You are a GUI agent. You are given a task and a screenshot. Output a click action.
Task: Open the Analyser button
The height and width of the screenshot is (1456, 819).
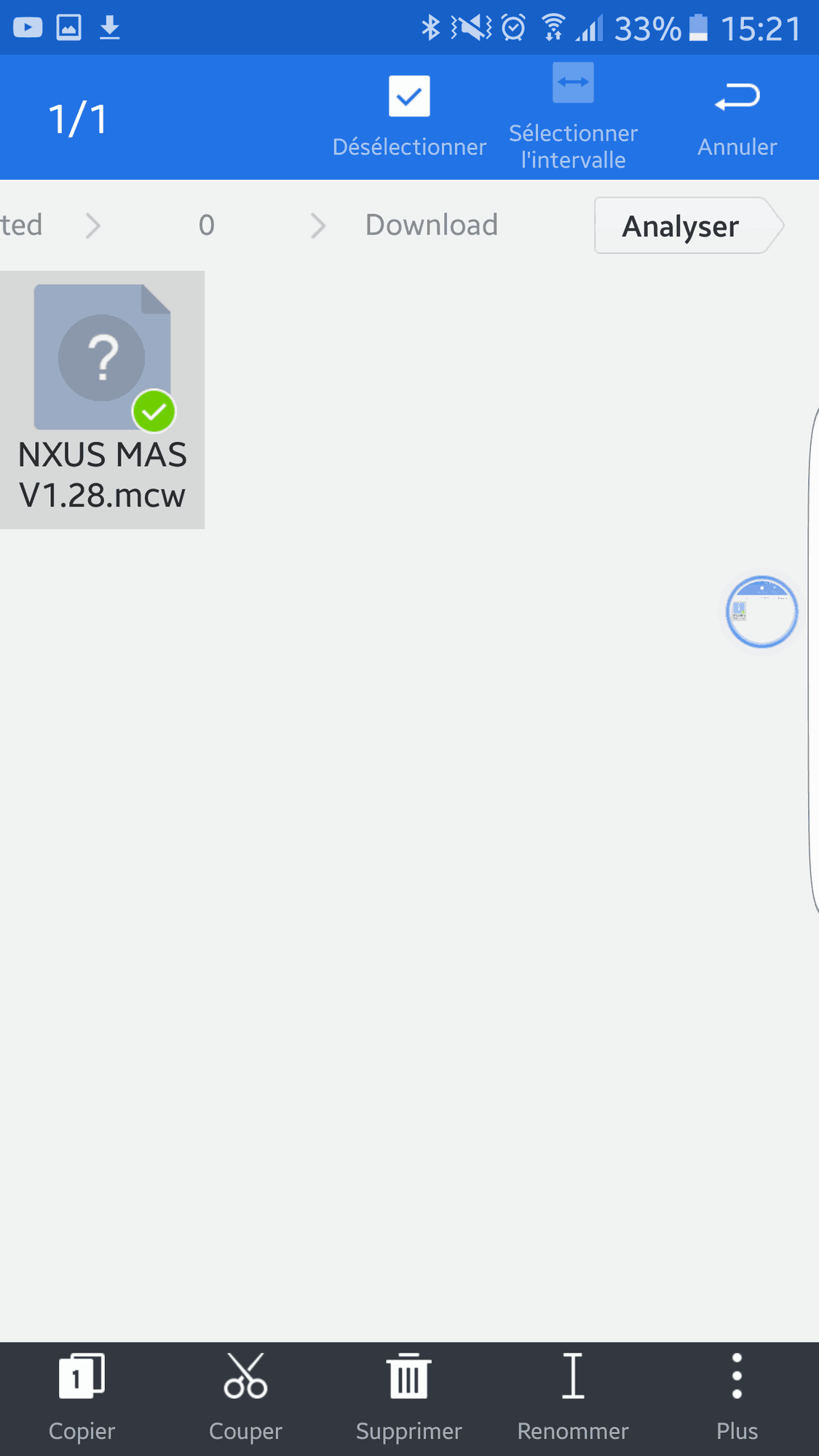(x=681, y=226)
